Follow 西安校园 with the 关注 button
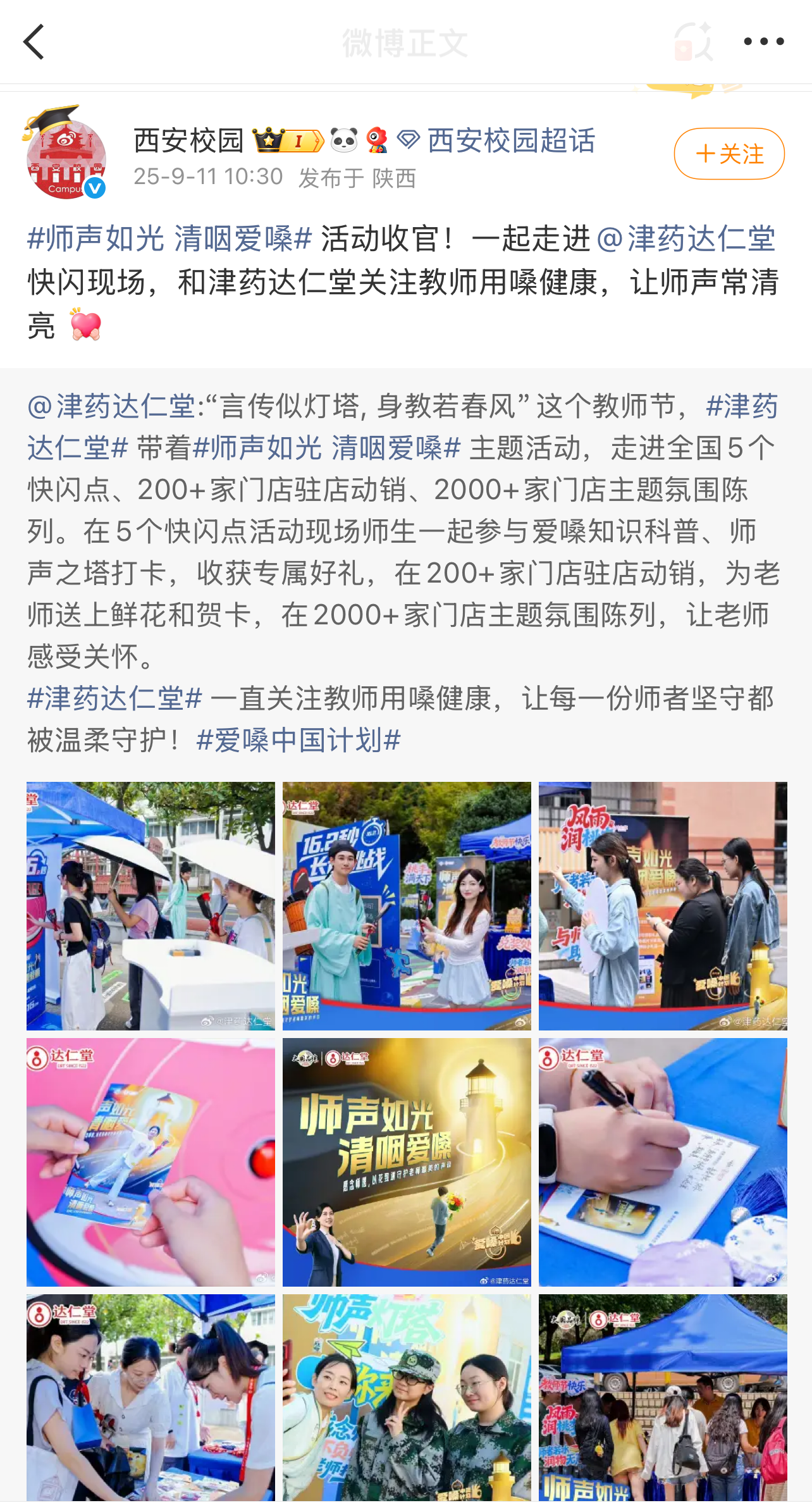 tap(729, 154)
